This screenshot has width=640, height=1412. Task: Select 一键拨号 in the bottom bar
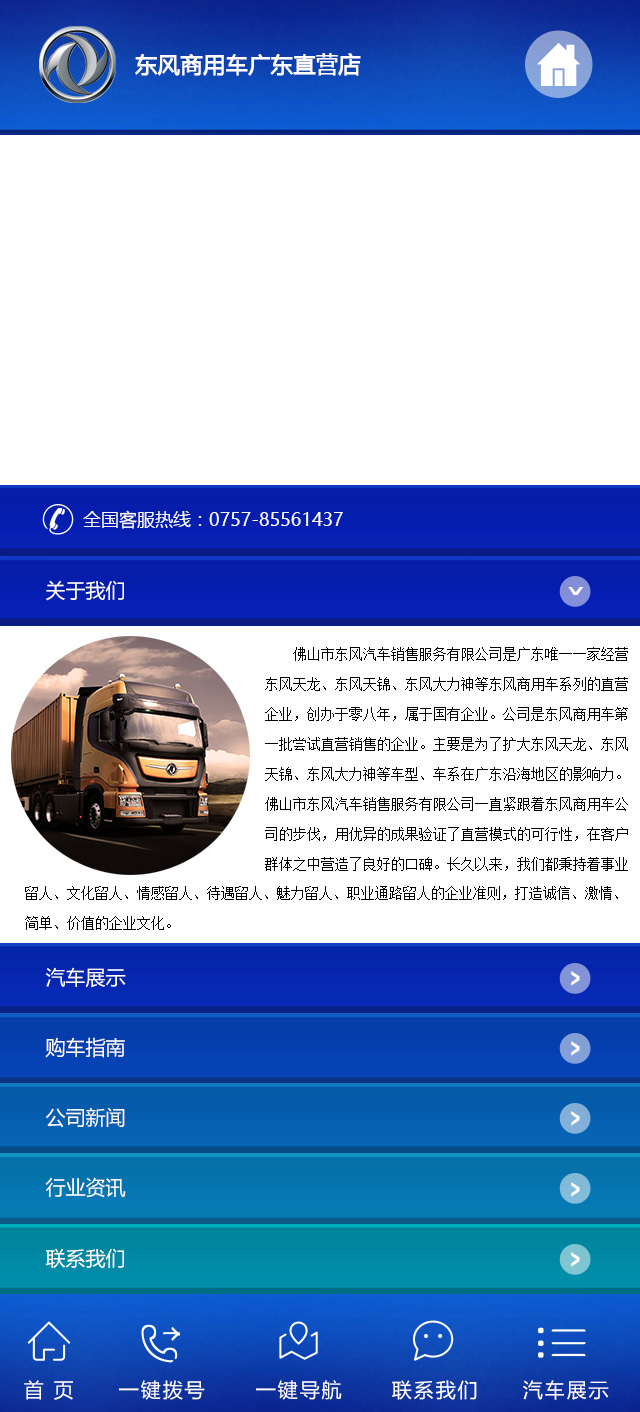point(161,1360)
